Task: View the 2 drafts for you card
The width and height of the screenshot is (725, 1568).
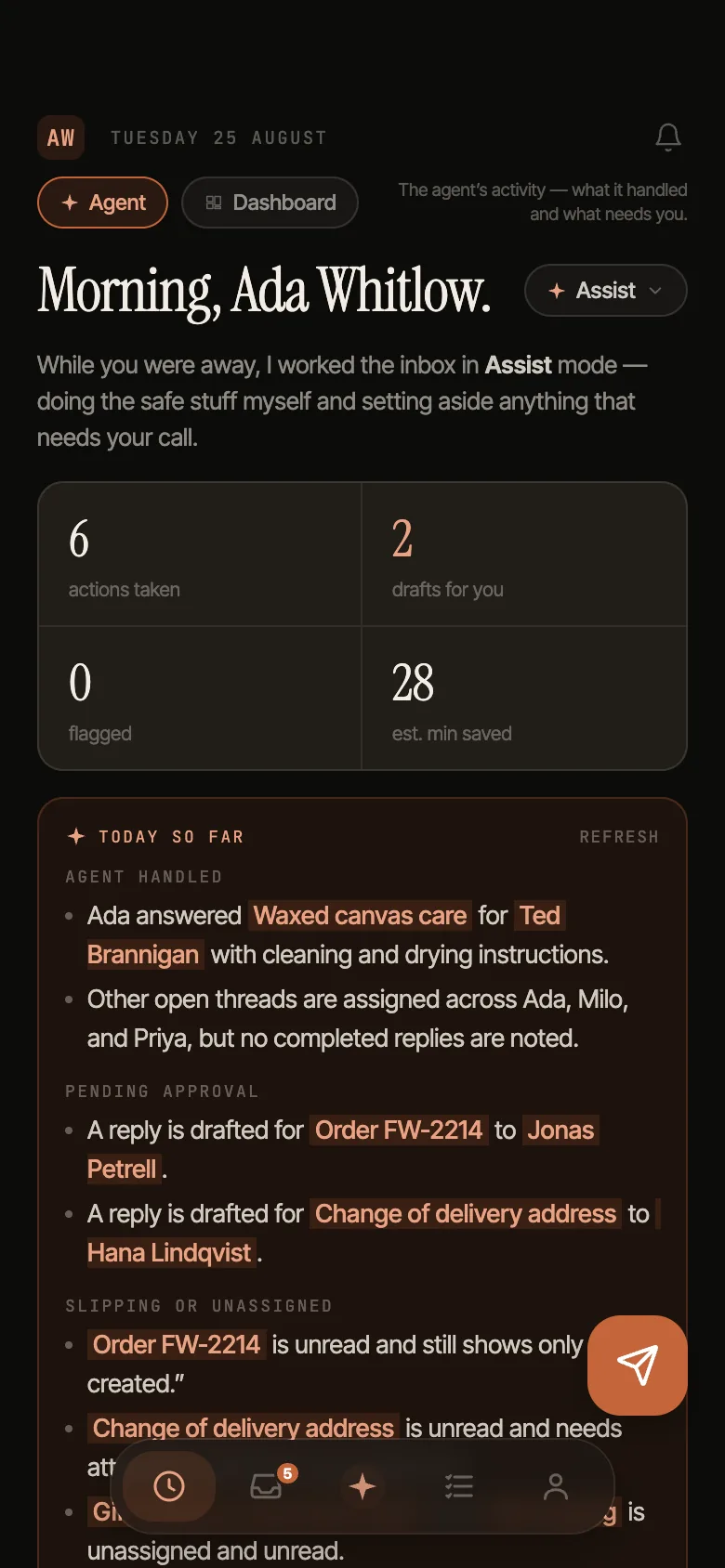Action: tap(524, 555)
